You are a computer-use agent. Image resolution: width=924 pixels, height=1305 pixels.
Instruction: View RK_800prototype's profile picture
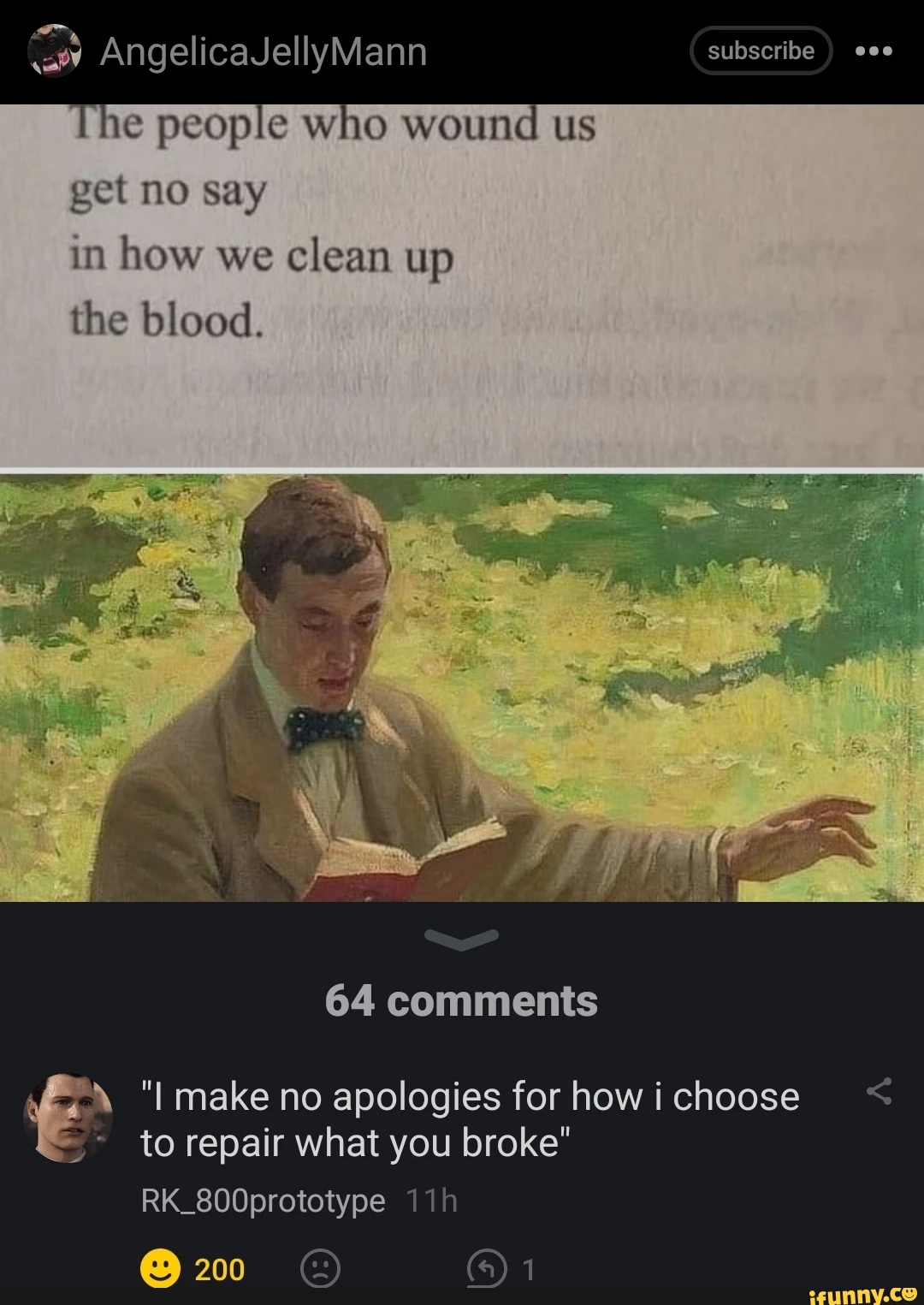coord(68,1118)
